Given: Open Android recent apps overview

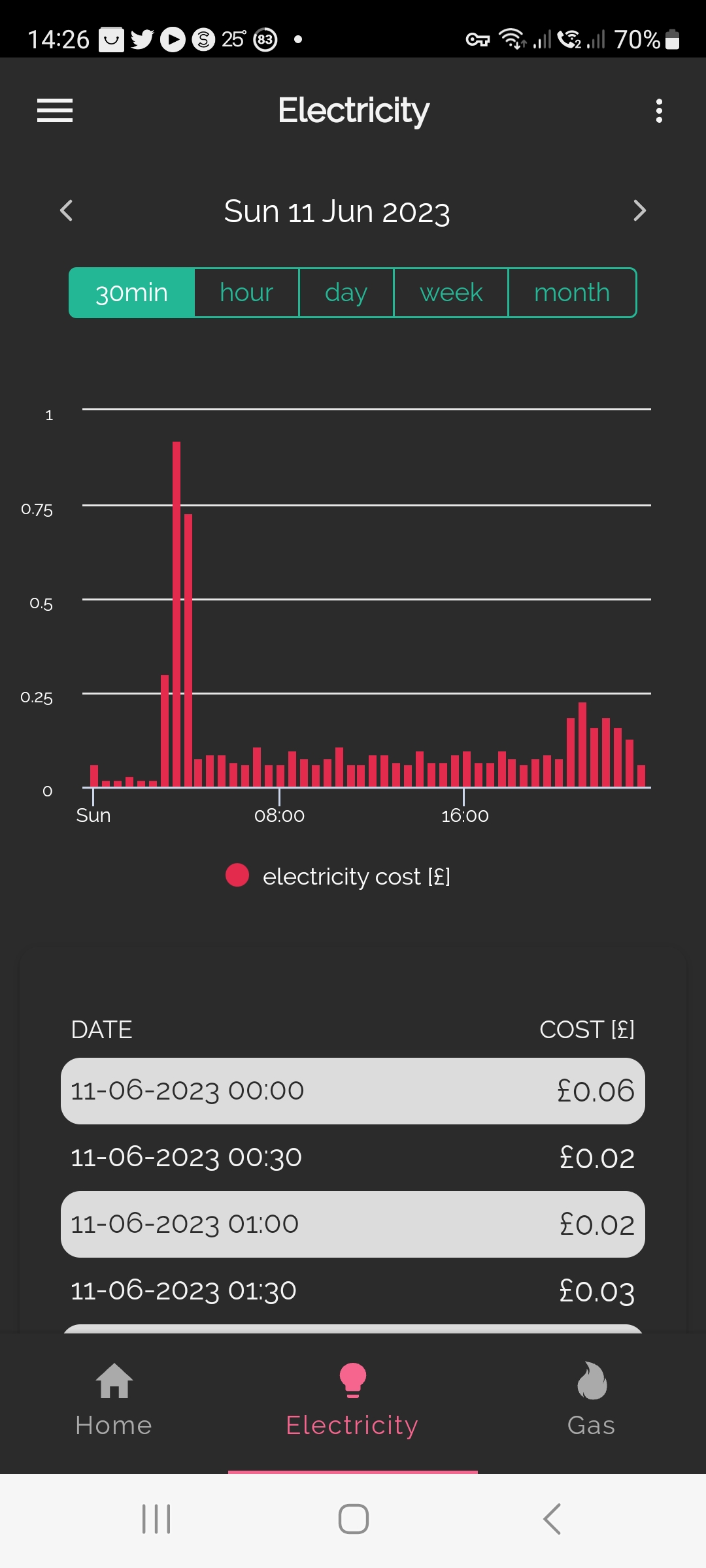Looking at the screenshot, I should [156, 1519].
